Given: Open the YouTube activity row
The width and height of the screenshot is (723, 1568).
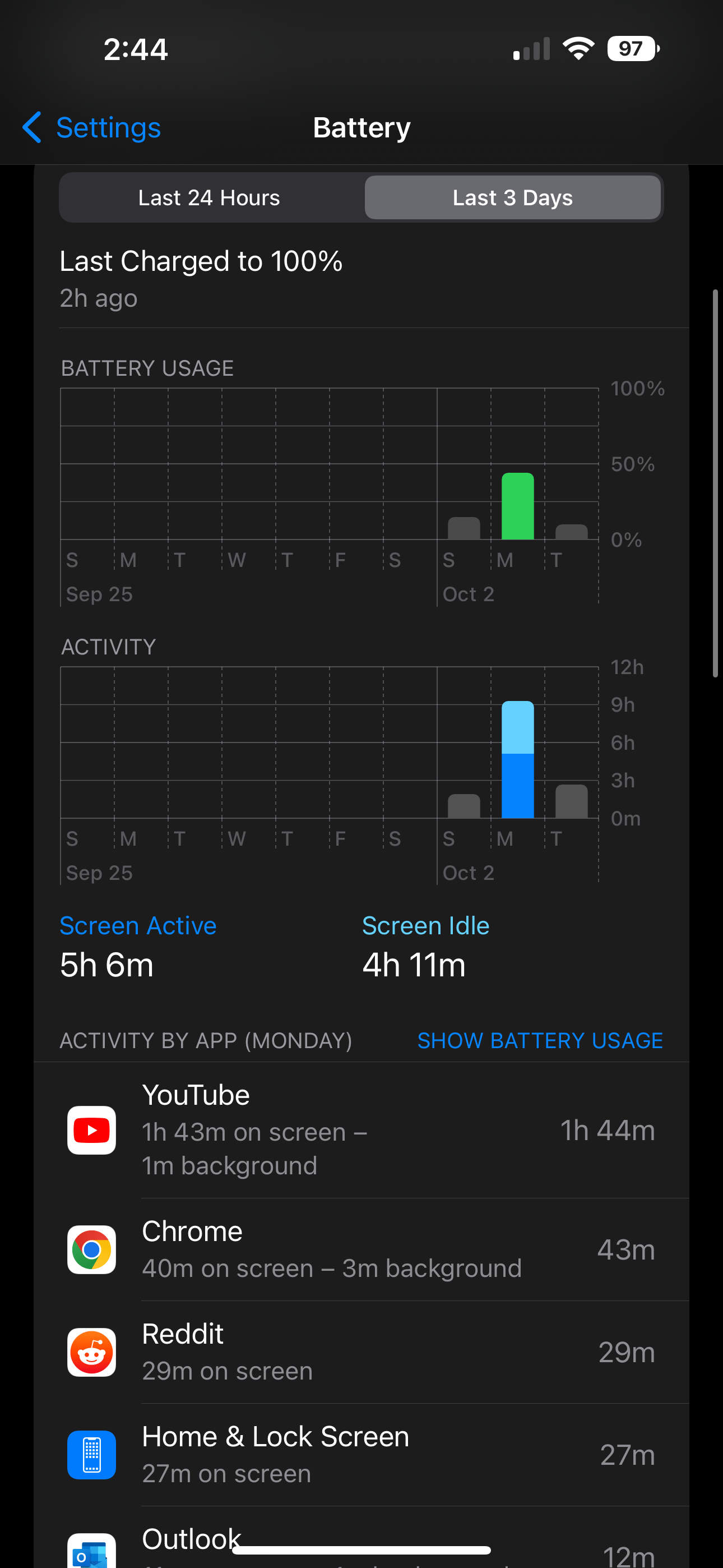Looking at the screenshot, I should coord(361,1131).
